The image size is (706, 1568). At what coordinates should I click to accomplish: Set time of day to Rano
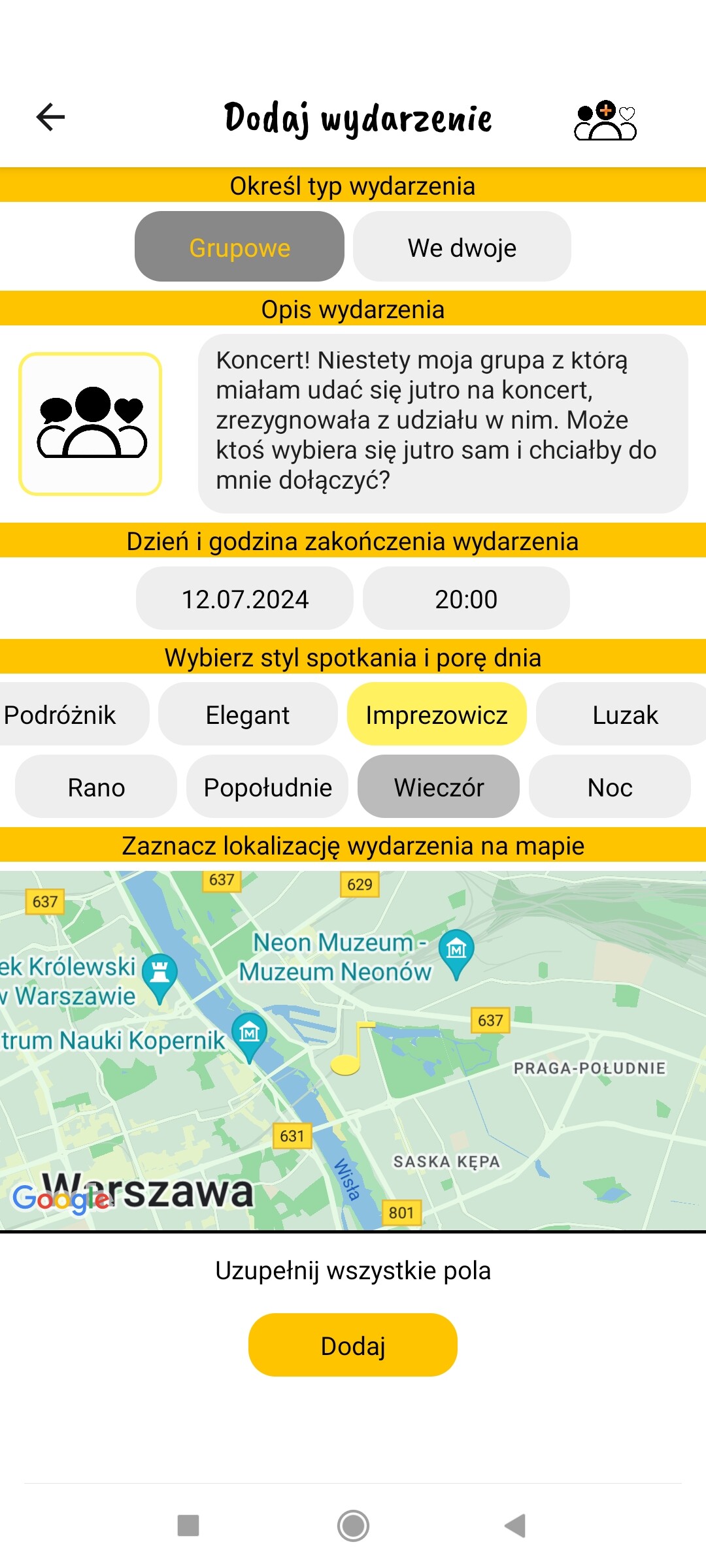(96, 787)
